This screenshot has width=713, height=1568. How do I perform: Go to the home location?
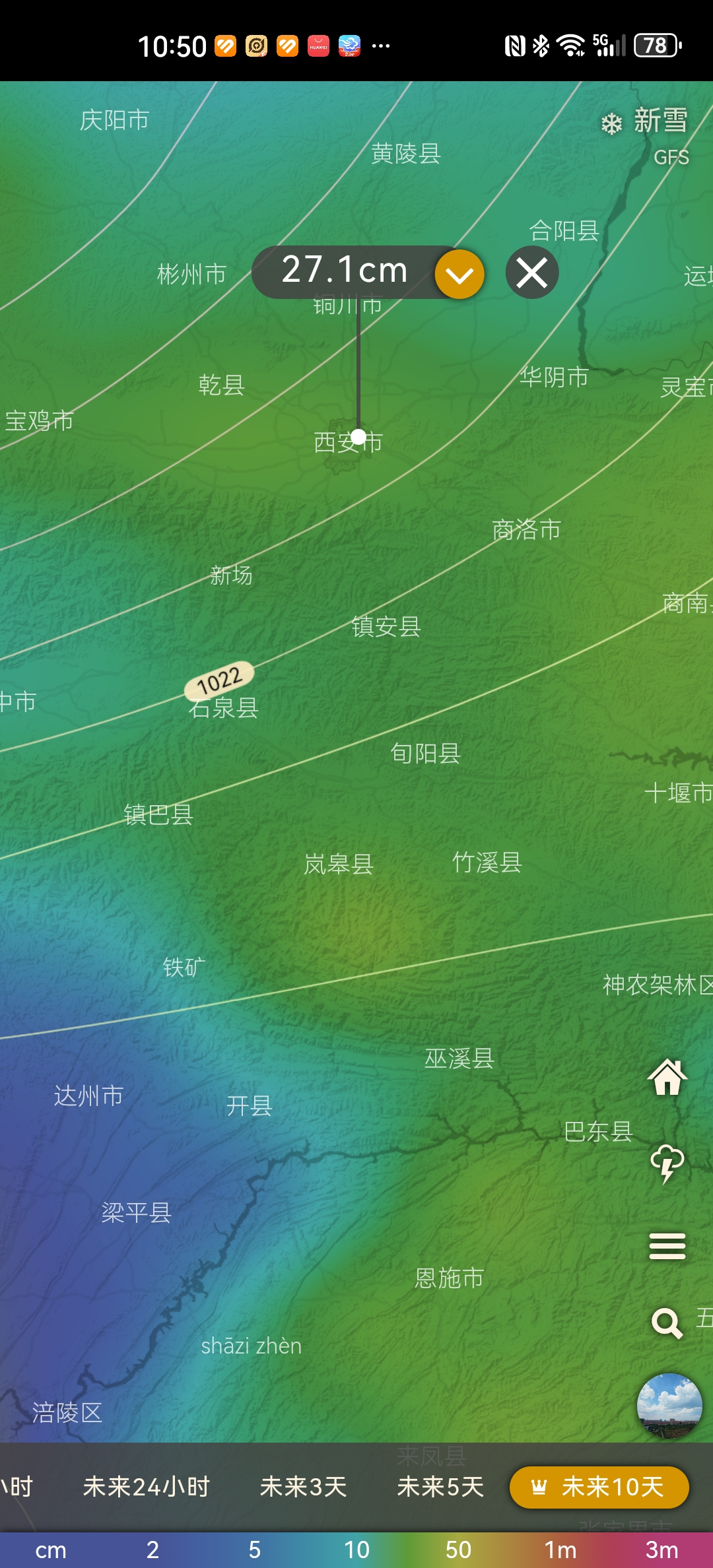pyautogui.click(x=667, y=1077)
